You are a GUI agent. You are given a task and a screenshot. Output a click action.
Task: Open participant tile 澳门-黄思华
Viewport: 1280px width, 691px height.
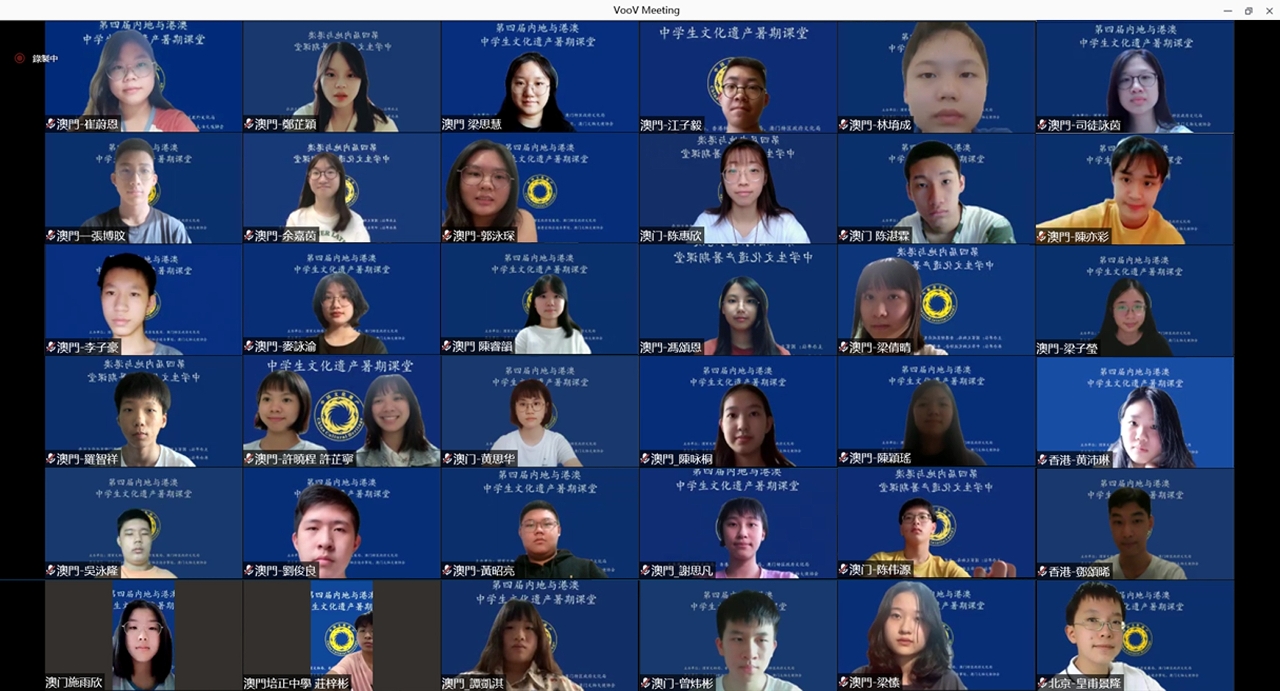539,412
